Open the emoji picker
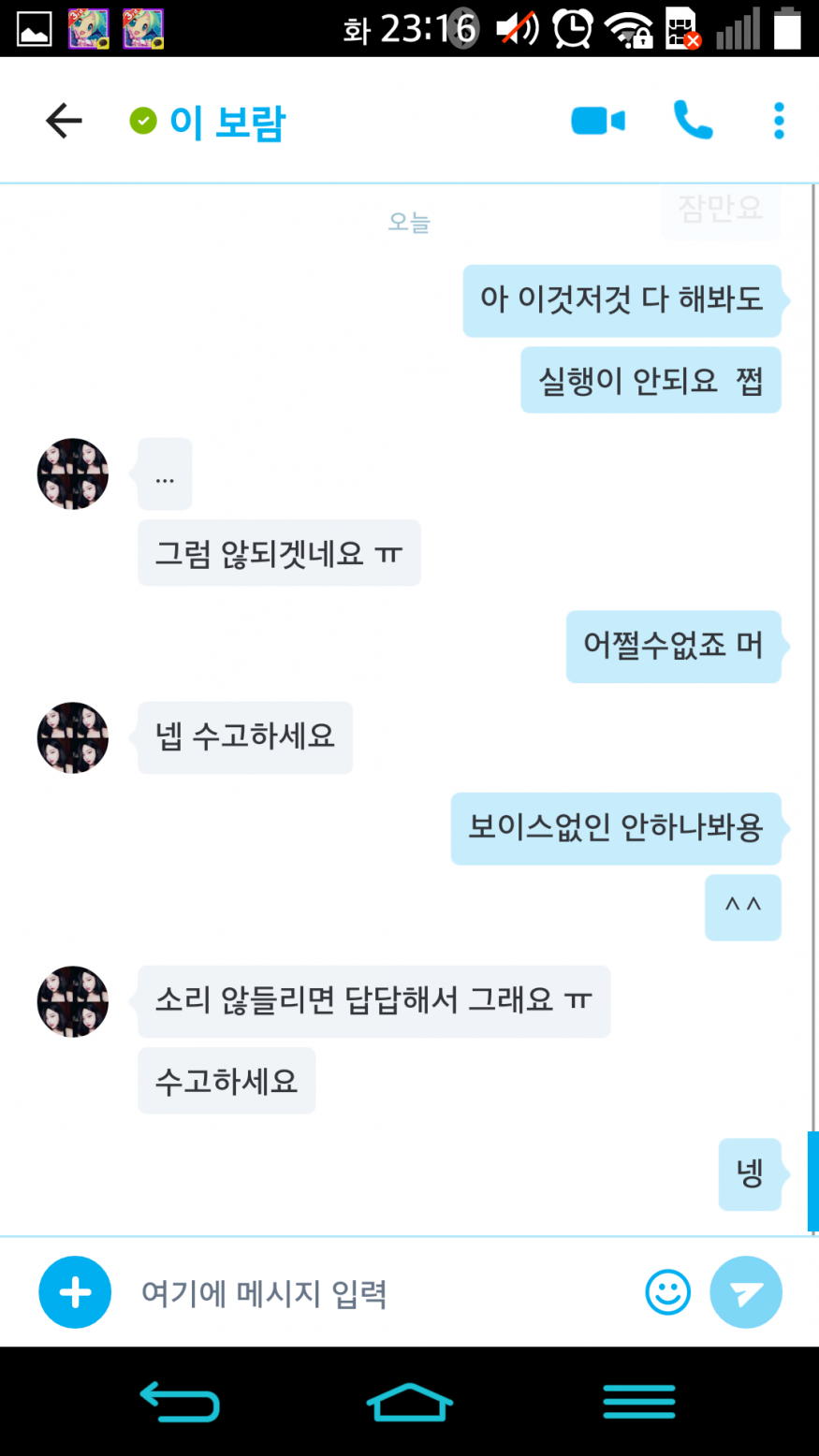This screenshot has height=1456, width=819. click(x=667, y=1292)
